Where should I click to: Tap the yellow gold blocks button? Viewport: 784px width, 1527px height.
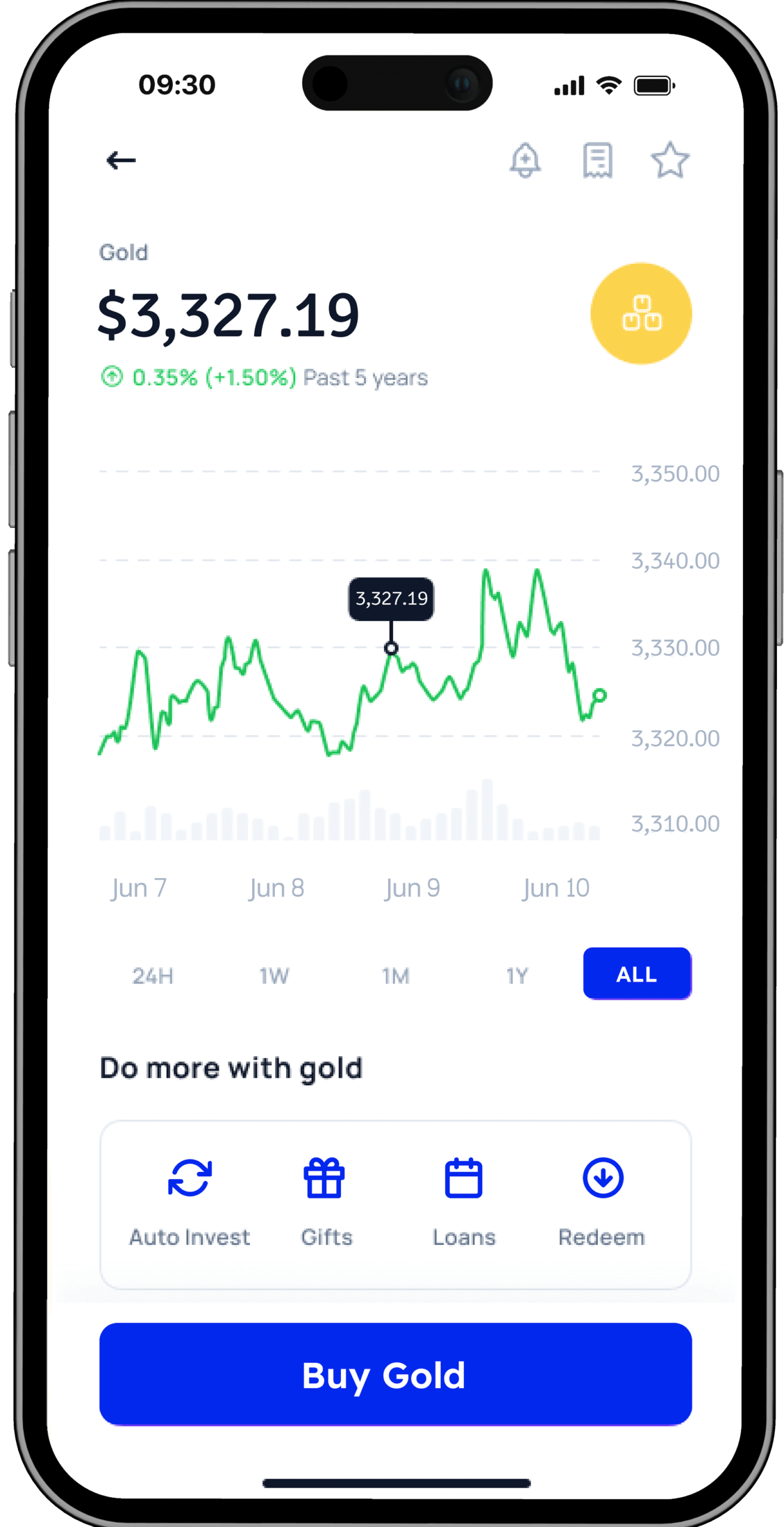[x=641, y=313]
